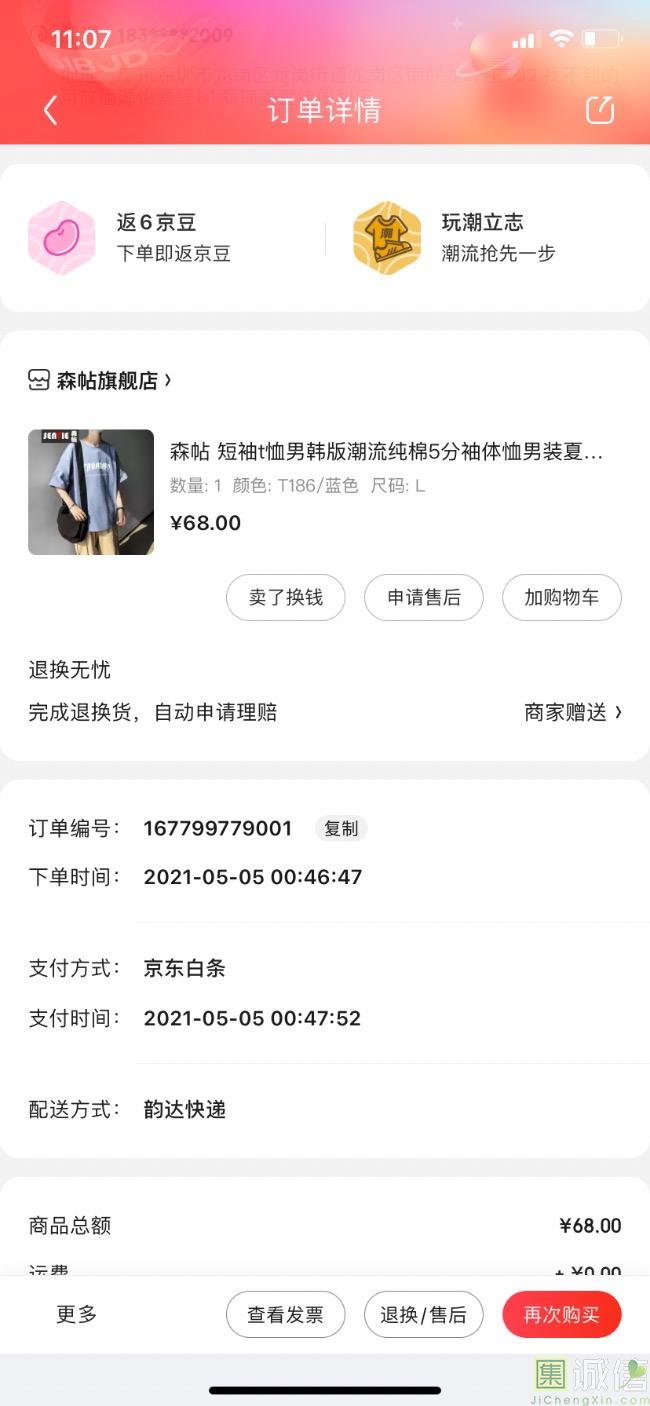Select 退换/售后 in the bottom bar
This screenshot has width=650, height=1406.
(x=424, y=1315)
